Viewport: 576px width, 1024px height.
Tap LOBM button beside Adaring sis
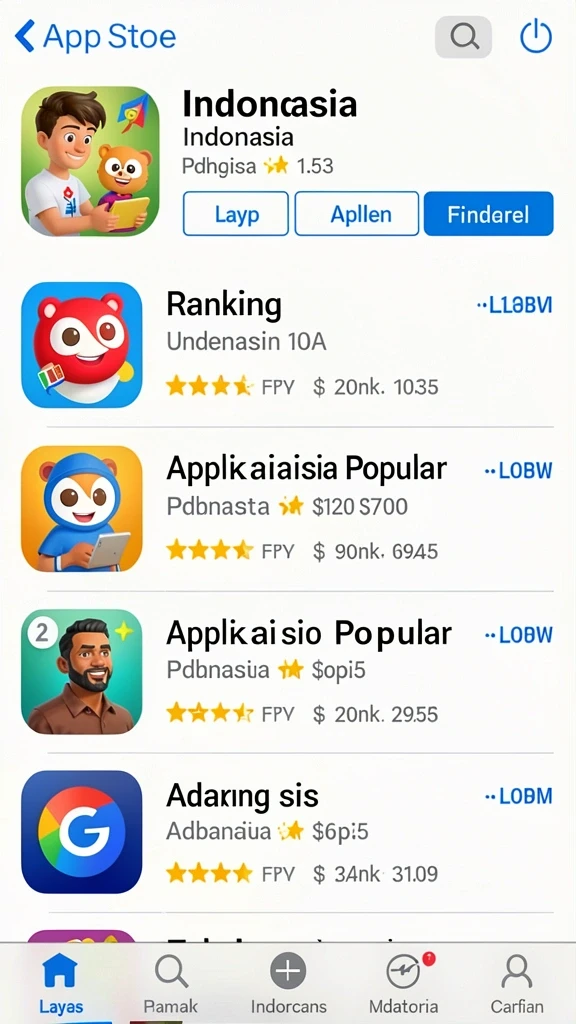pyautogui.click(x=519, y=796)
